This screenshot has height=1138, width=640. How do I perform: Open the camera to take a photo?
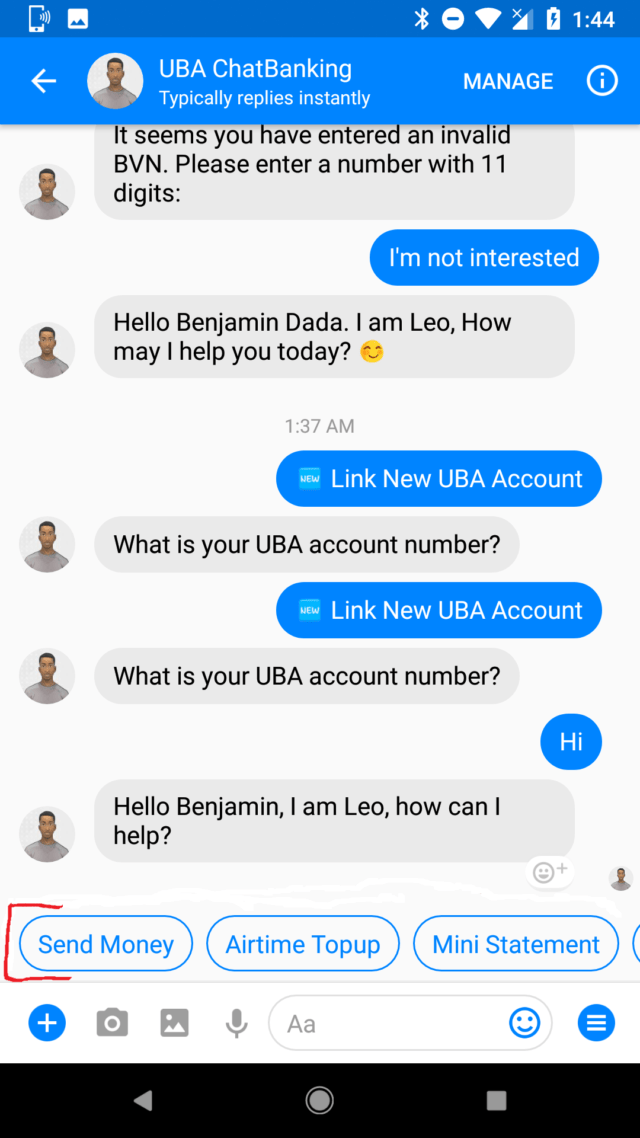[112, 1023]
